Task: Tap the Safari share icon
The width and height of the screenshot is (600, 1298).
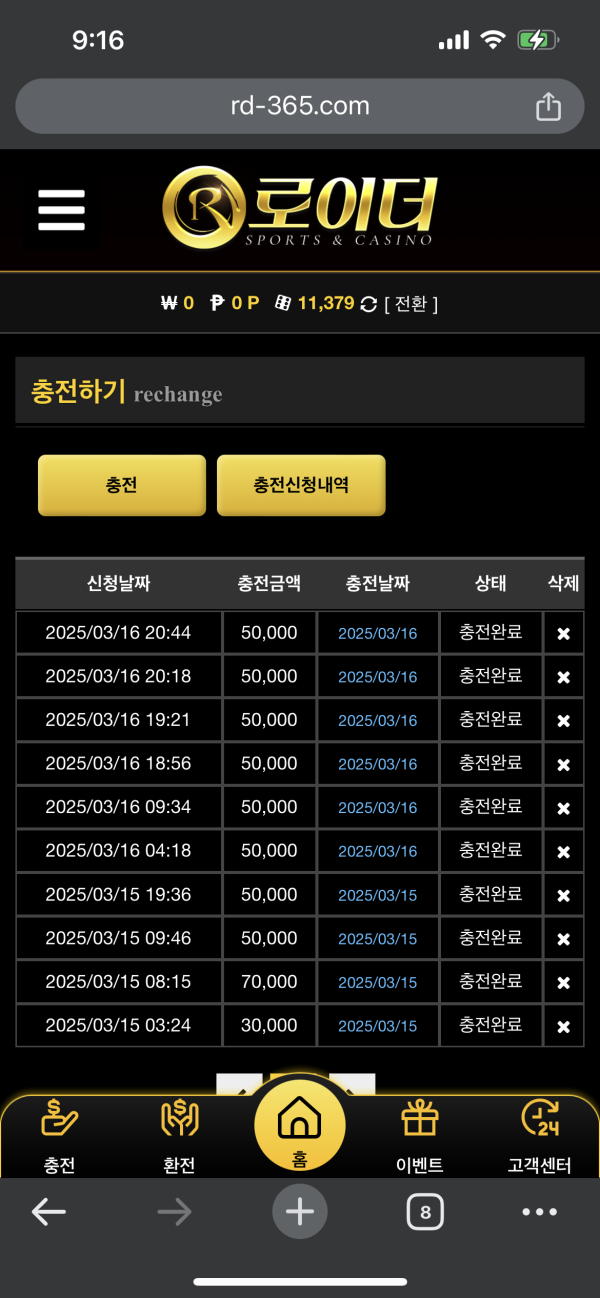Action: pyautogui.click(x=548, y=106)
